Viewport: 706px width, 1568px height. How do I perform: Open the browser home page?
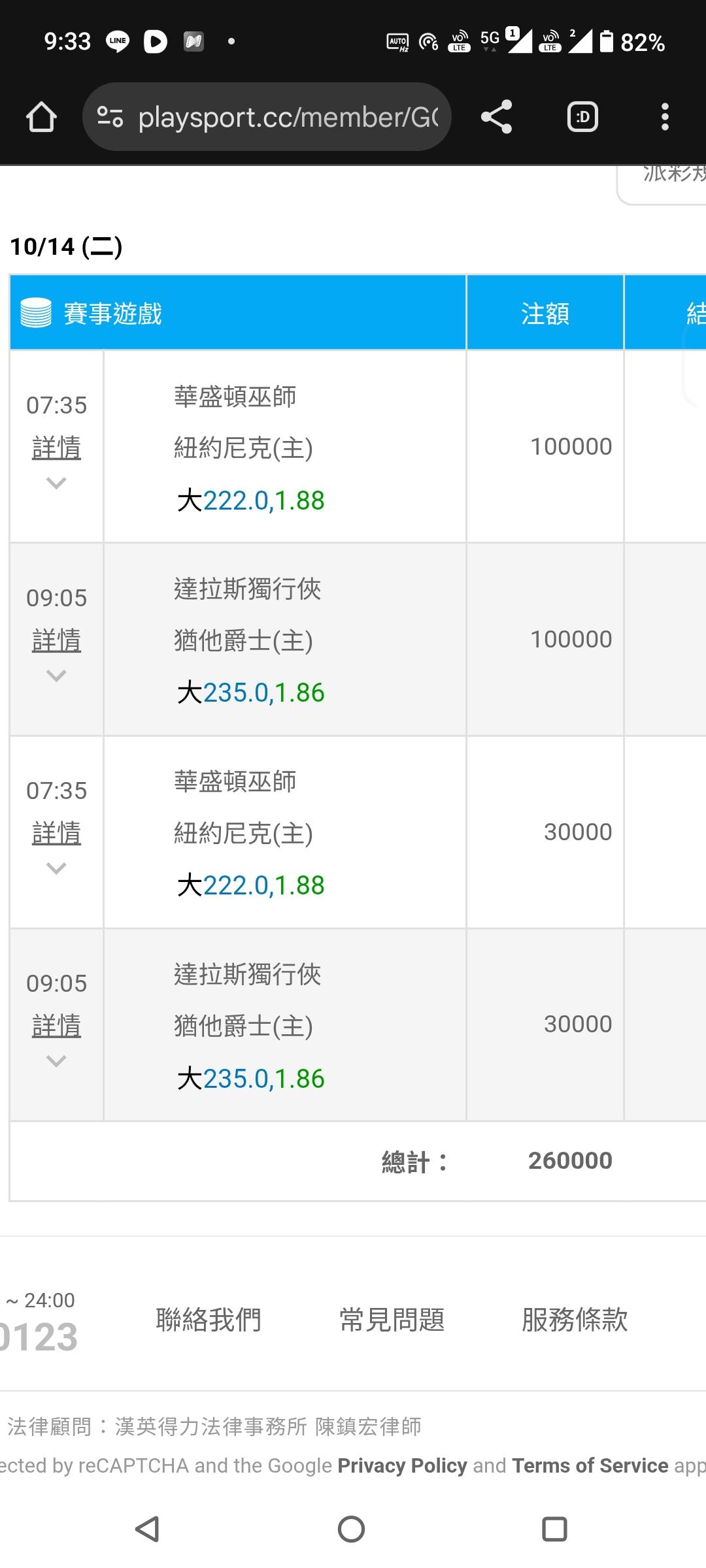click(41, 118)
